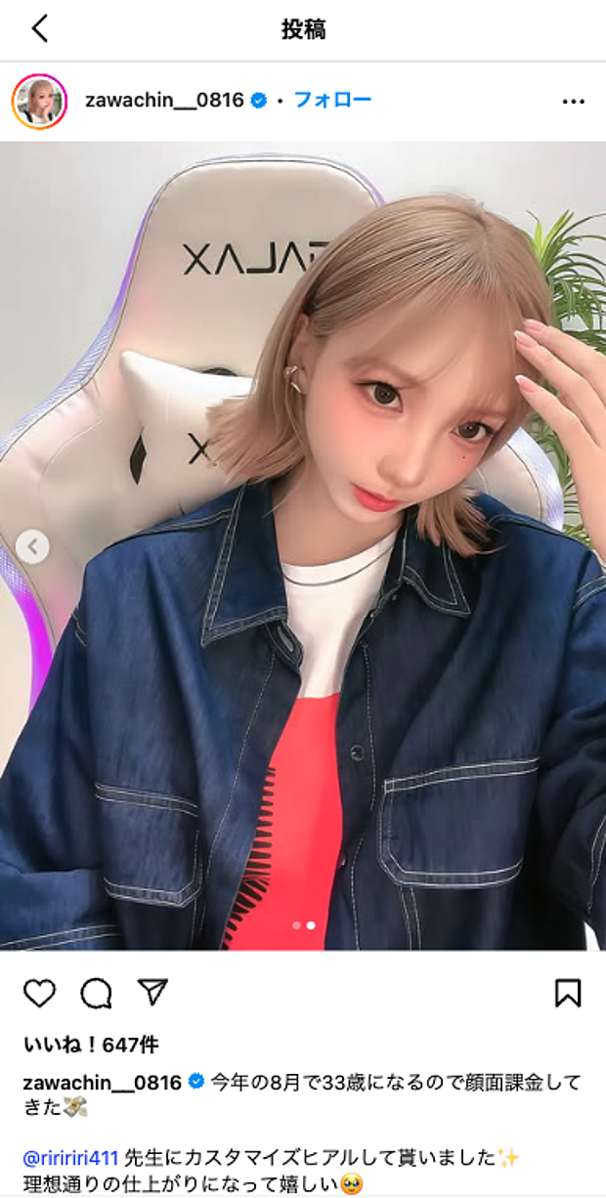Open the three-dot options menu
Image resolution: width=606 pixels, height=1198 pixels.
pyautogui.click(x=573, y=102)
